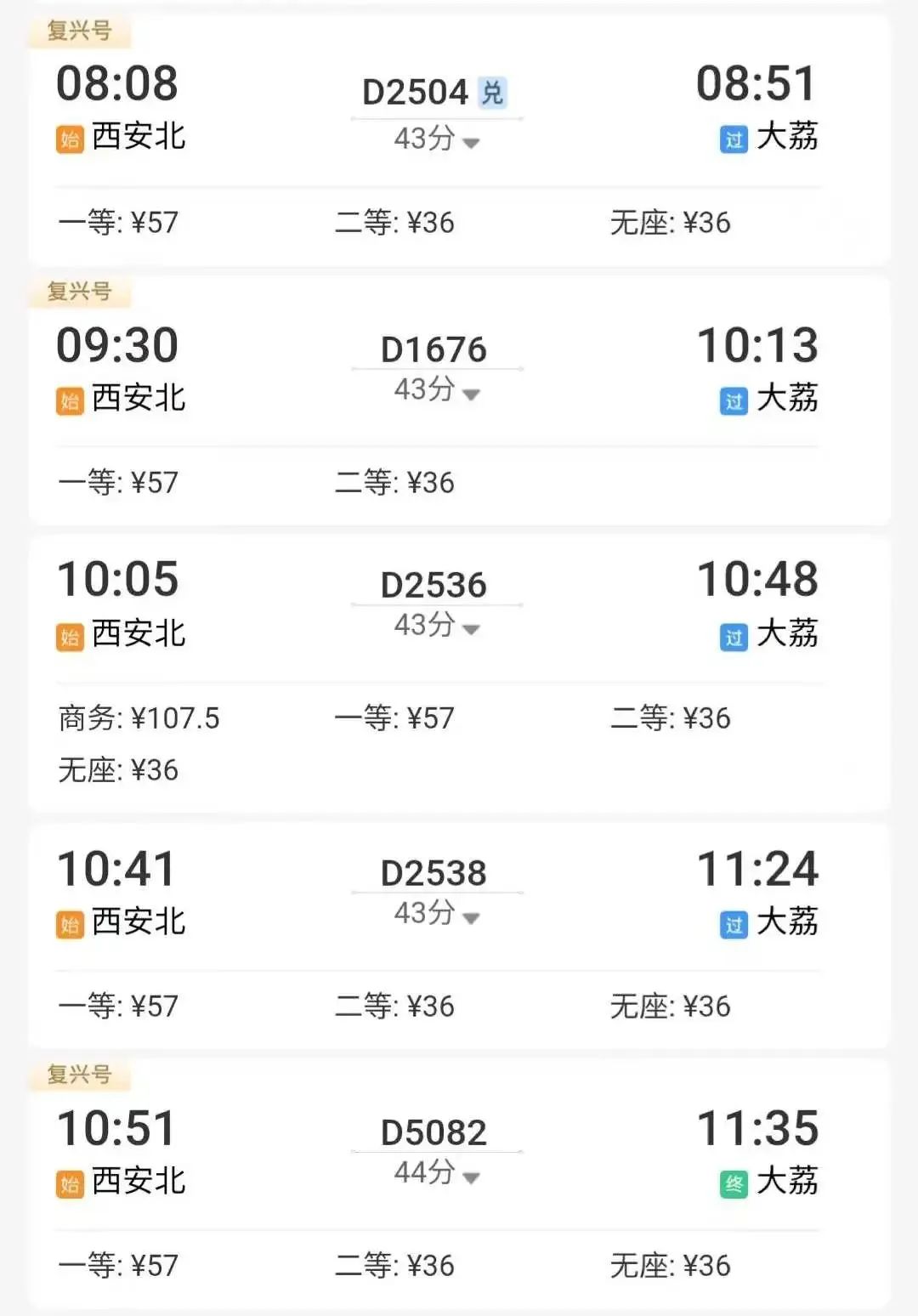This screenshot has width=918, height=1316.
Task: Expand the 43分 arrow under D2538
Action: pos(470,917)
